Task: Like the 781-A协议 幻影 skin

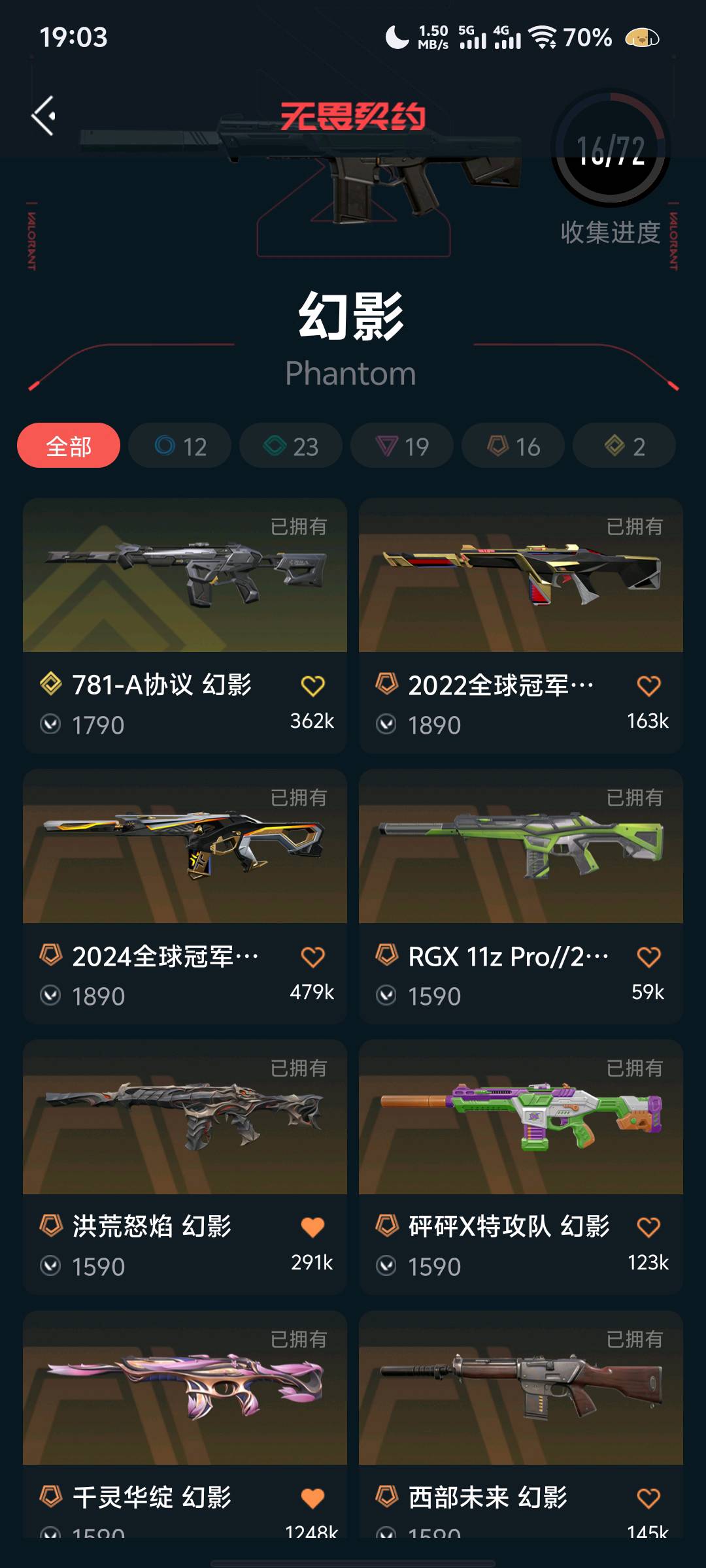Action: click(312, 686)
